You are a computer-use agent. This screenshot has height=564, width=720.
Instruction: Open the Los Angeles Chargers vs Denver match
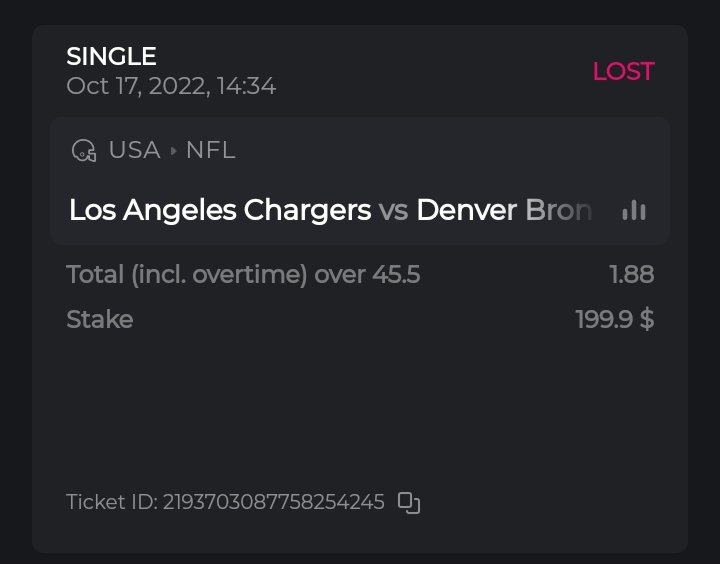coord(330,210)
